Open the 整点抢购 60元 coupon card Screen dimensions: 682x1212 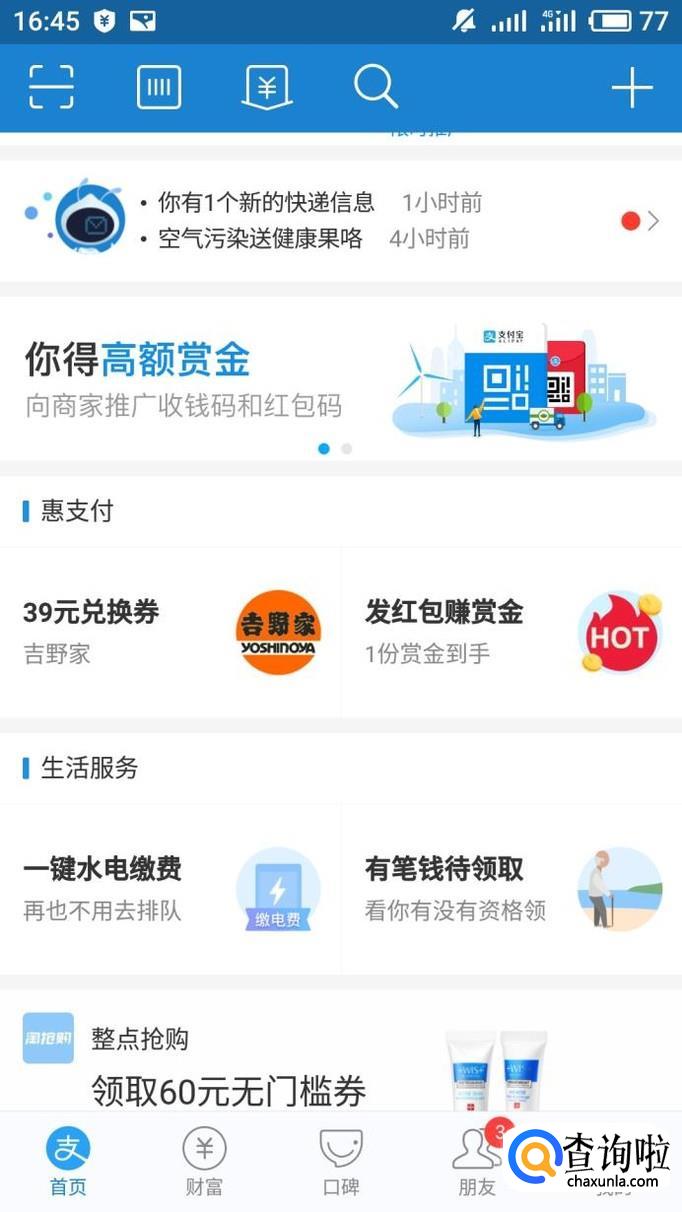[x=300, y=1065]
